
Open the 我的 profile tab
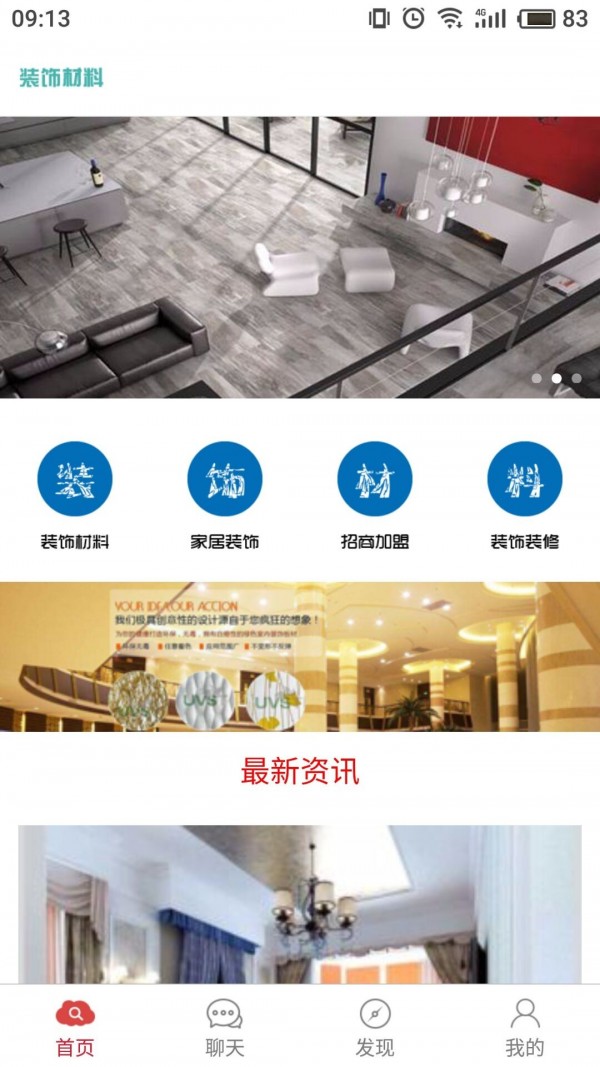point(525,1027)
